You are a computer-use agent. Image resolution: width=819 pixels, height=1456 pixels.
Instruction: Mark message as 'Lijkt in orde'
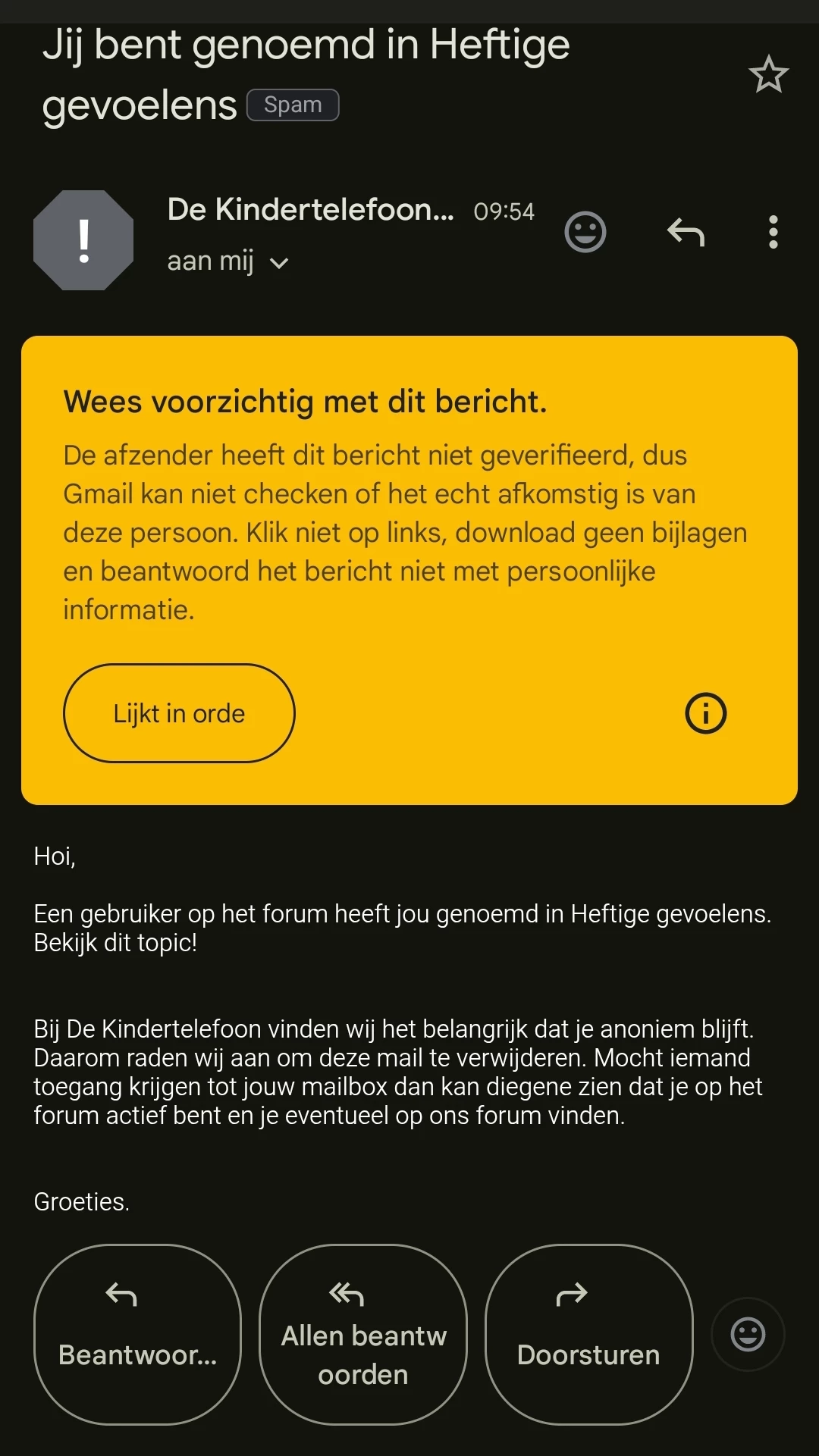coord(179,713)
